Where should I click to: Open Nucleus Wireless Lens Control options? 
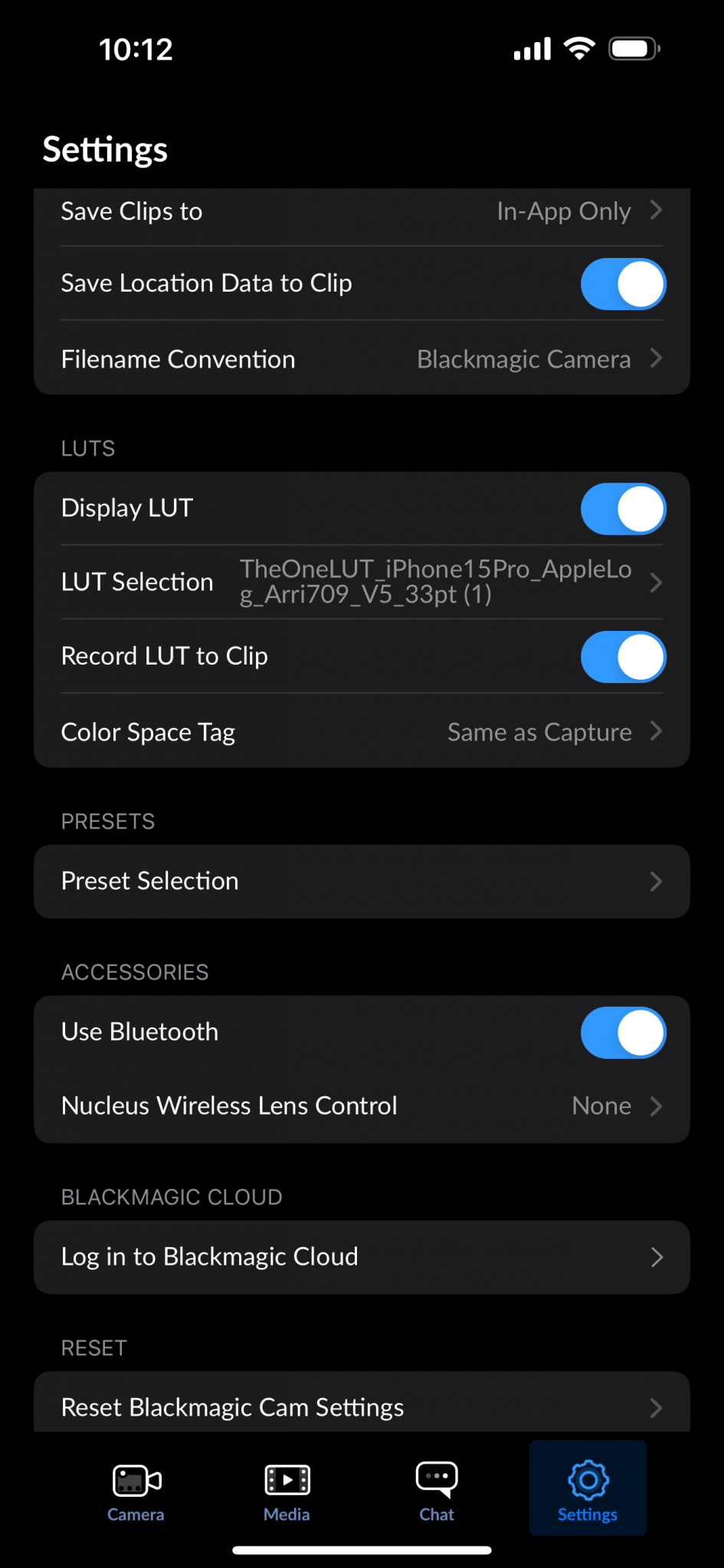(362, 1106)
